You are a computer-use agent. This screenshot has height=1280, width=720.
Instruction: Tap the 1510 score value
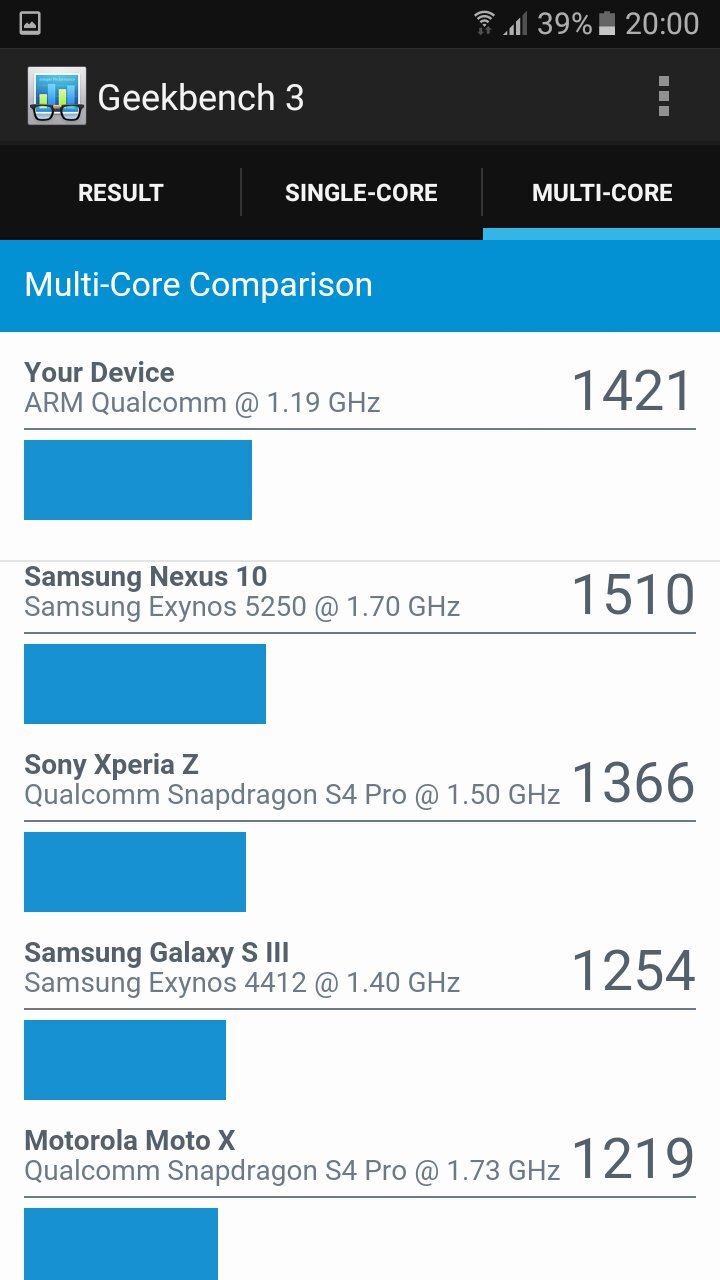pos(634,593)
